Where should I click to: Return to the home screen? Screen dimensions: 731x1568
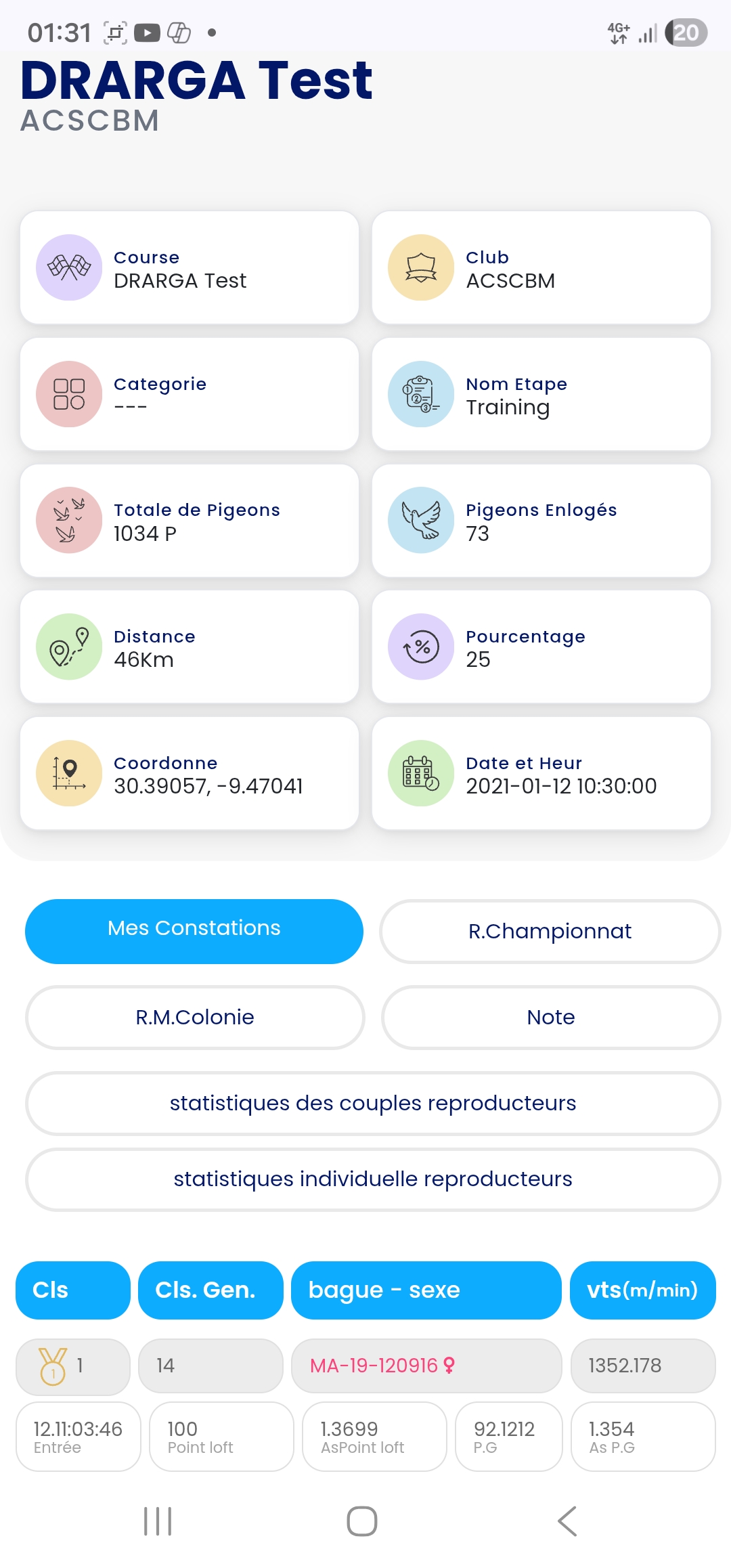[x=362, y=1521]
